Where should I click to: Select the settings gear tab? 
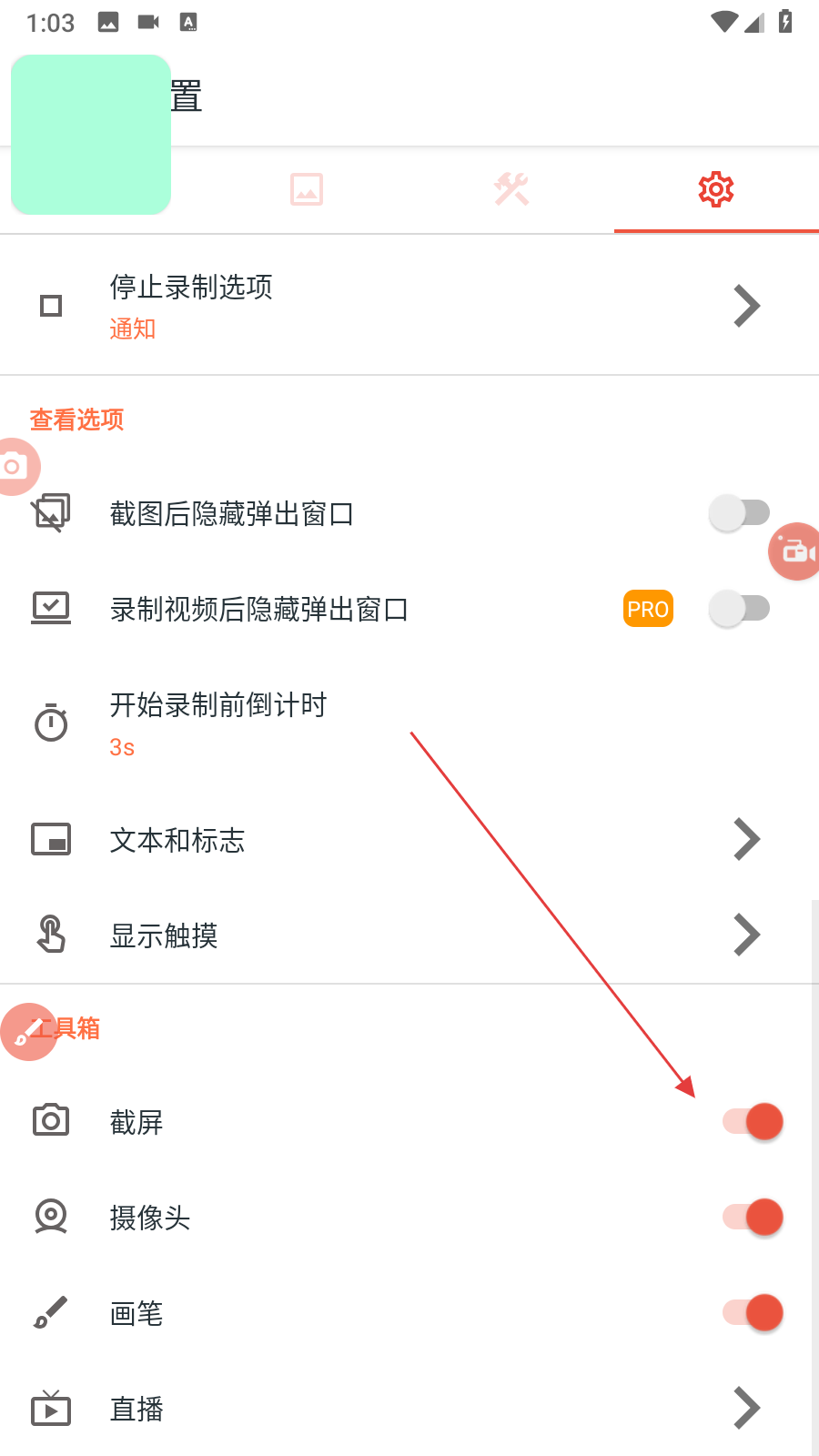pos(716,189)
